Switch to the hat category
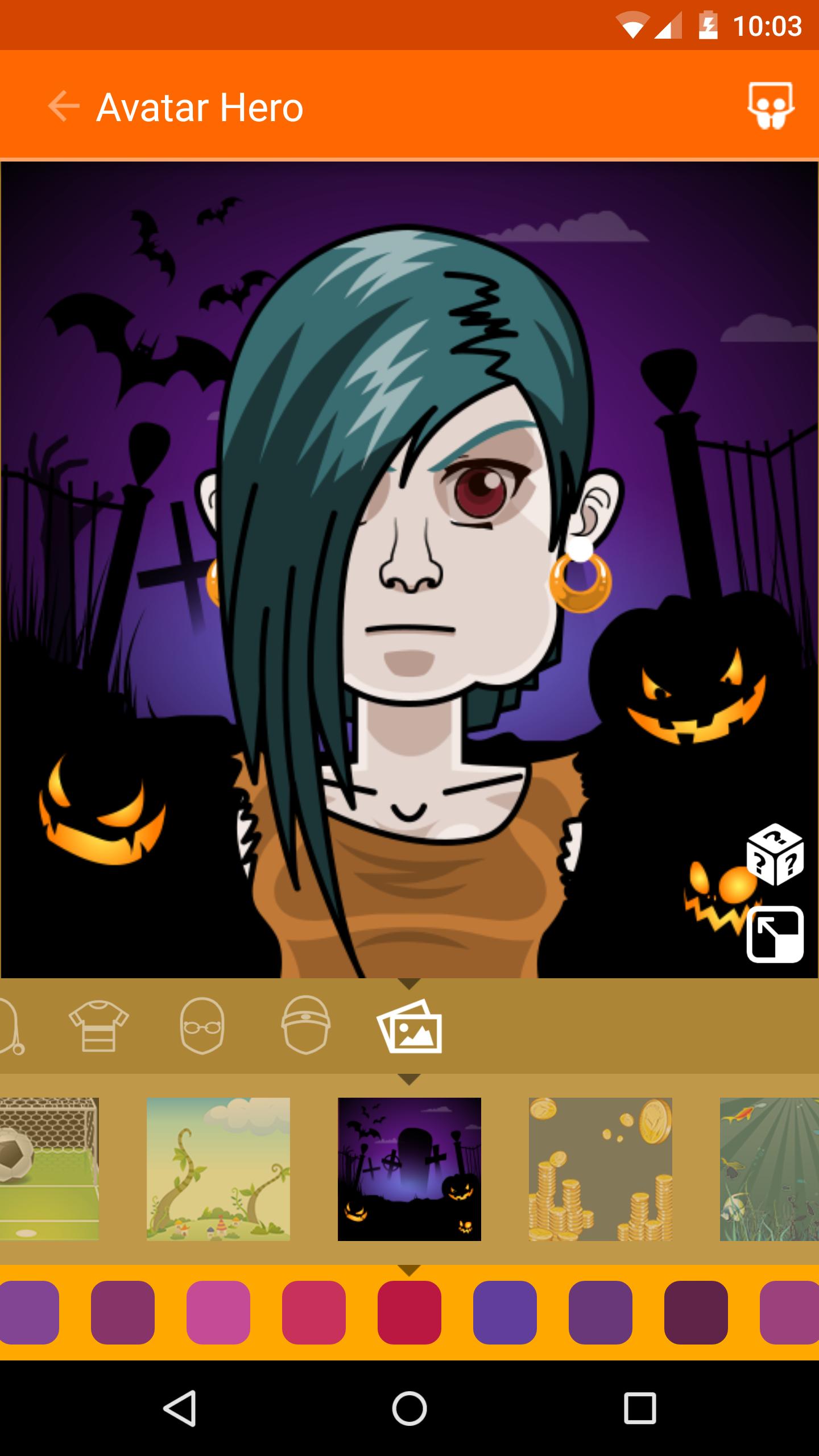 pyautogui.click(x=305, y=1025)
